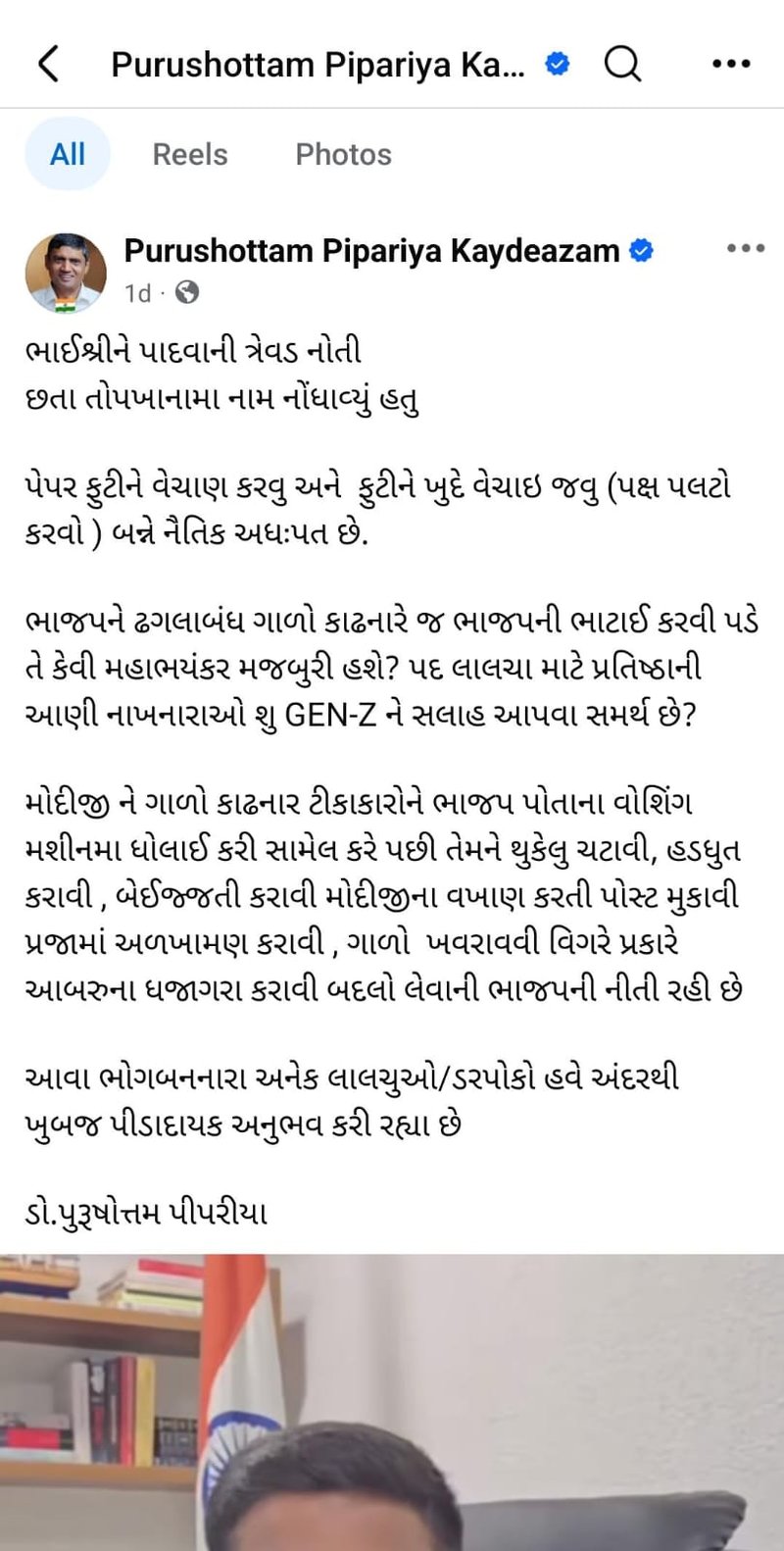Viewport: 784px width, 1551px height.
Task: Open search on this page
Action: pos(622,64)
